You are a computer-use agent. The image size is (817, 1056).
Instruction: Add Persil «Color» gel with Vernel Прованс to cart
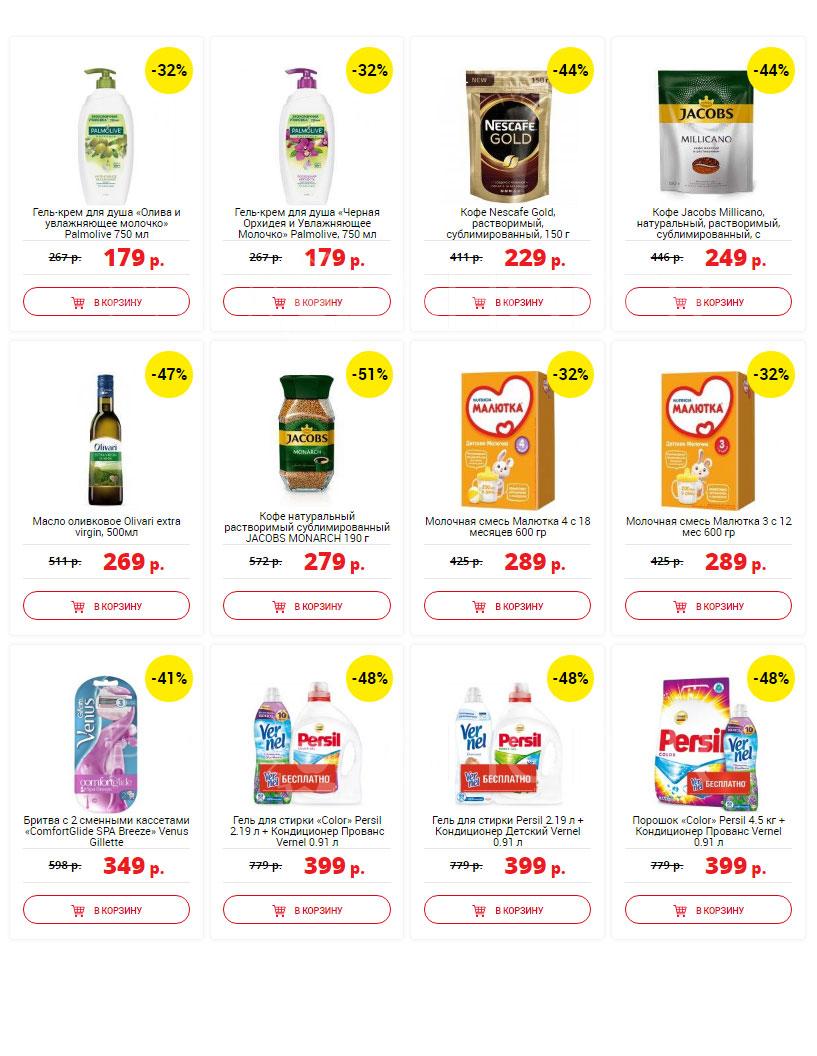click(x=306, y=910)
